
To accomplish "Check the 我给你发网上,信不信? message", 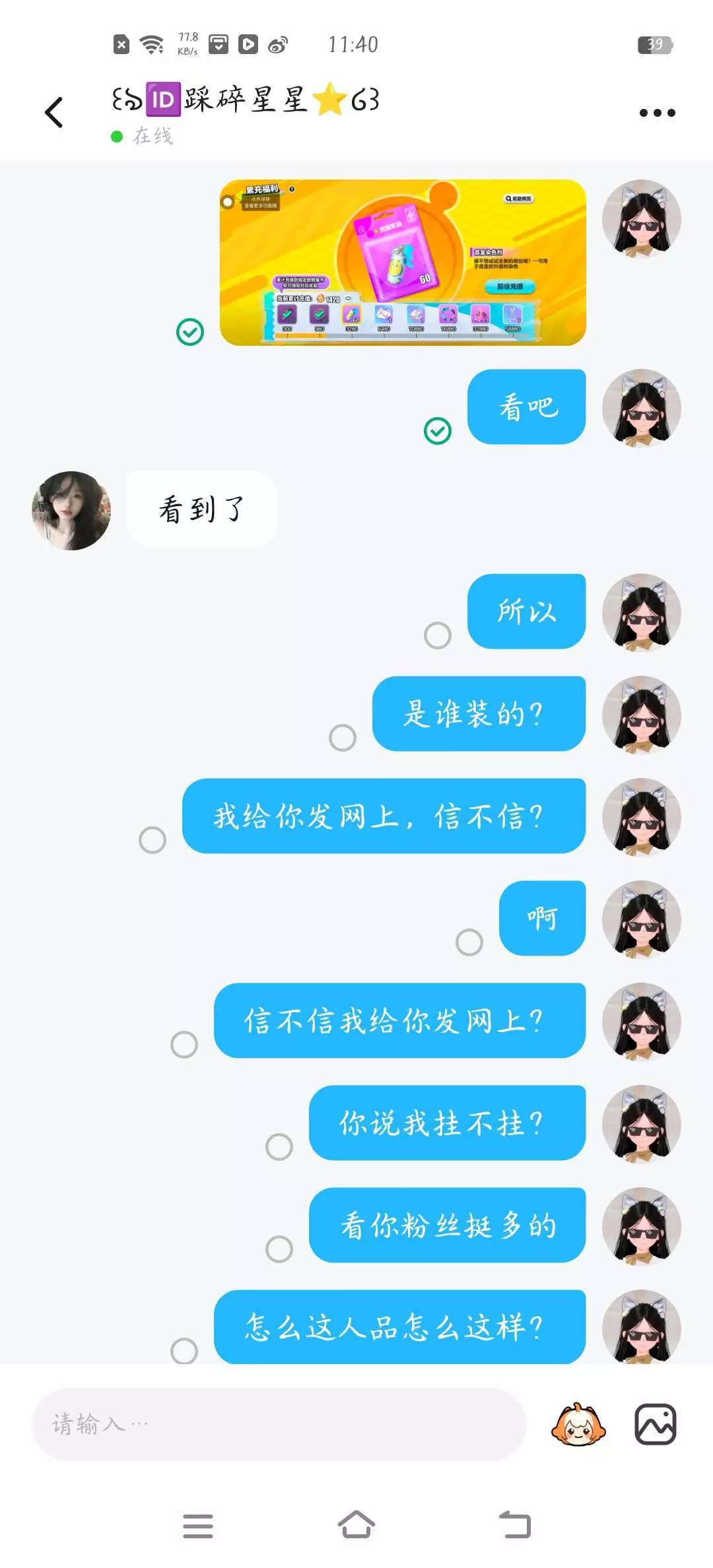I will point(153,840).
